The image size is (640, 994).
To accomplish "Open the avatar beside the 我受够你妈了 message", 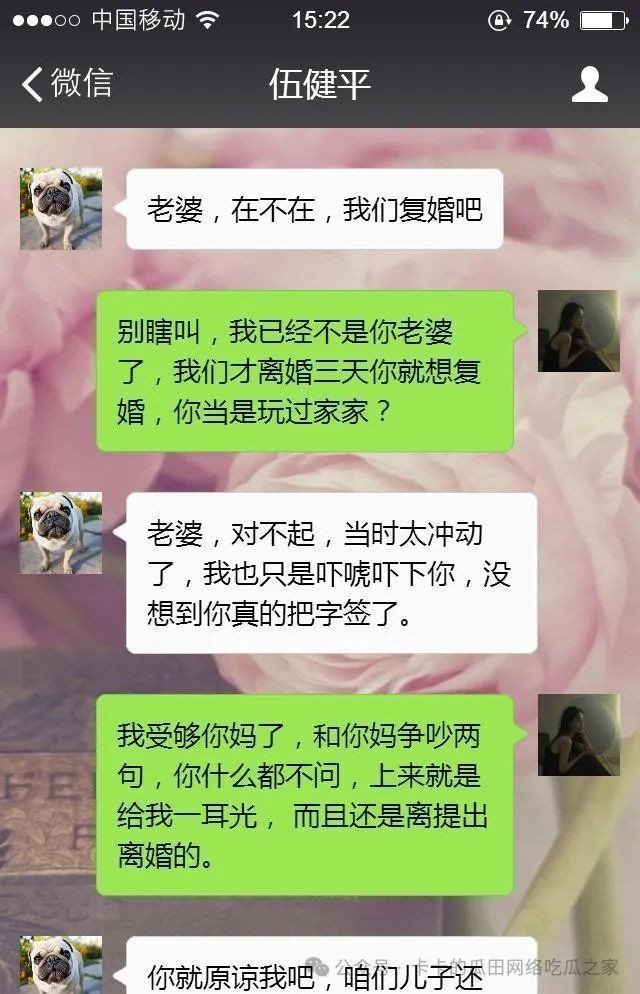I will click(x=578, y=735).
